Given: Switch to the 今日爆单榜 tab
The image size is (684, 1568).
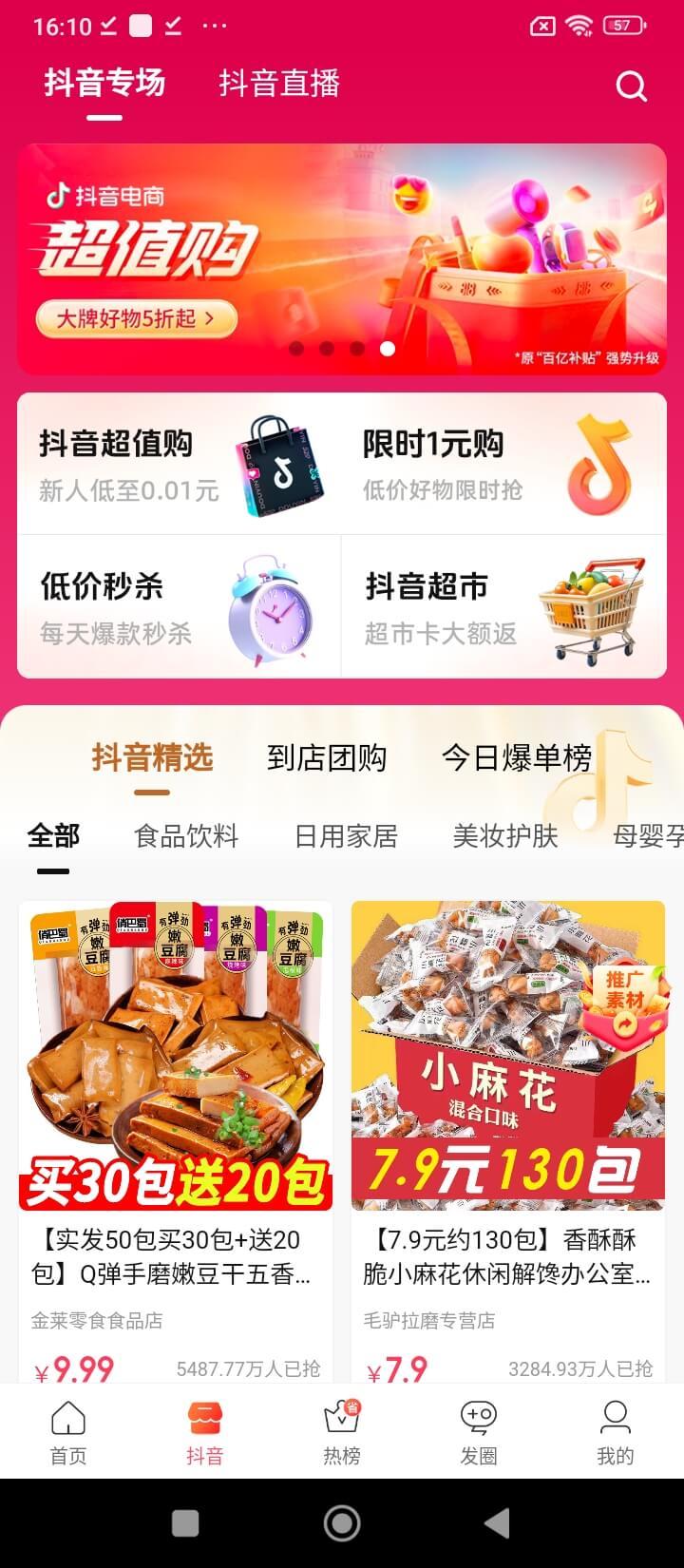Looking at the screenshot, I should pyautogui.click(x=517, y=759).
